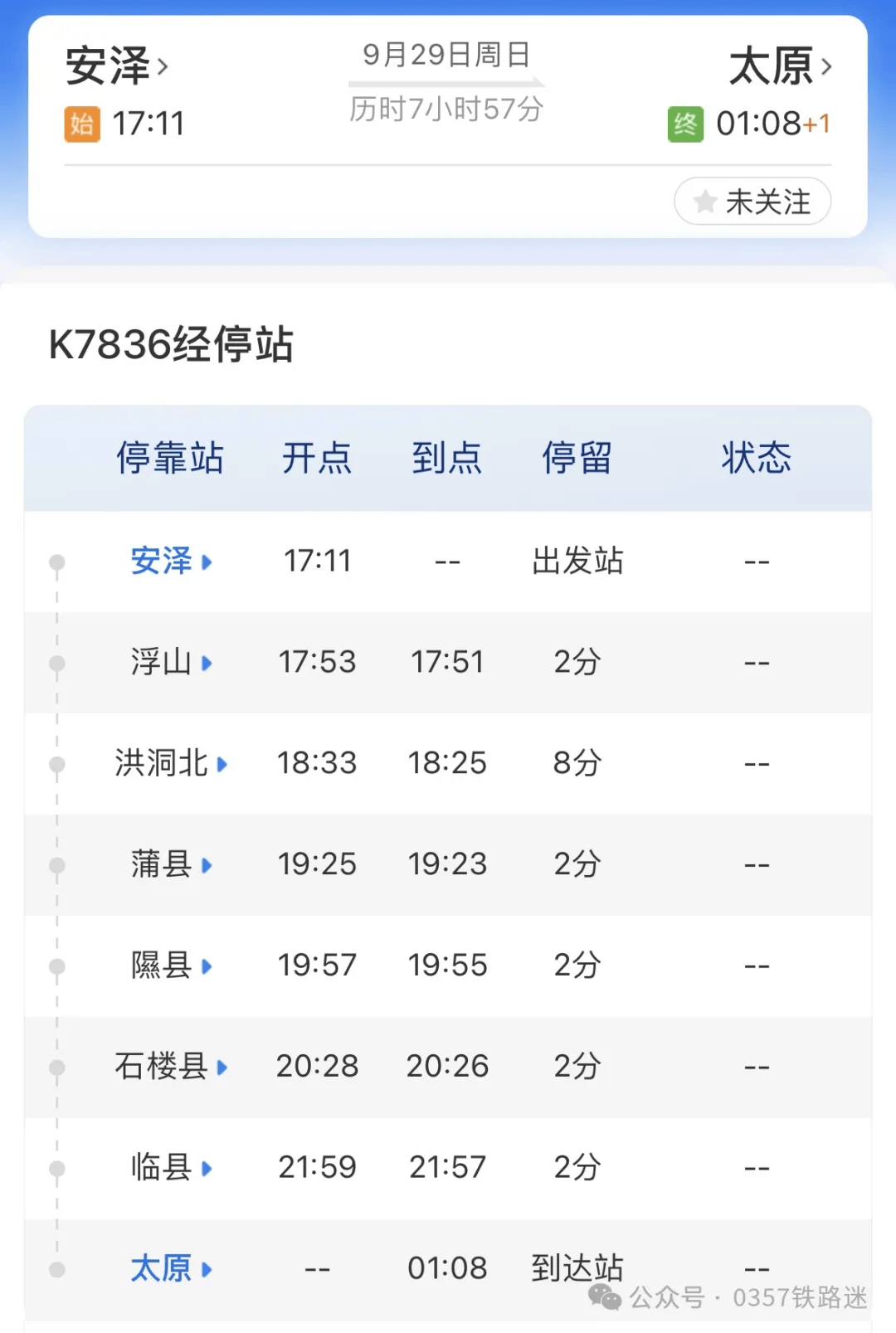
Task: Click the timeline dot beside 太原
Action: (56, 1267)
